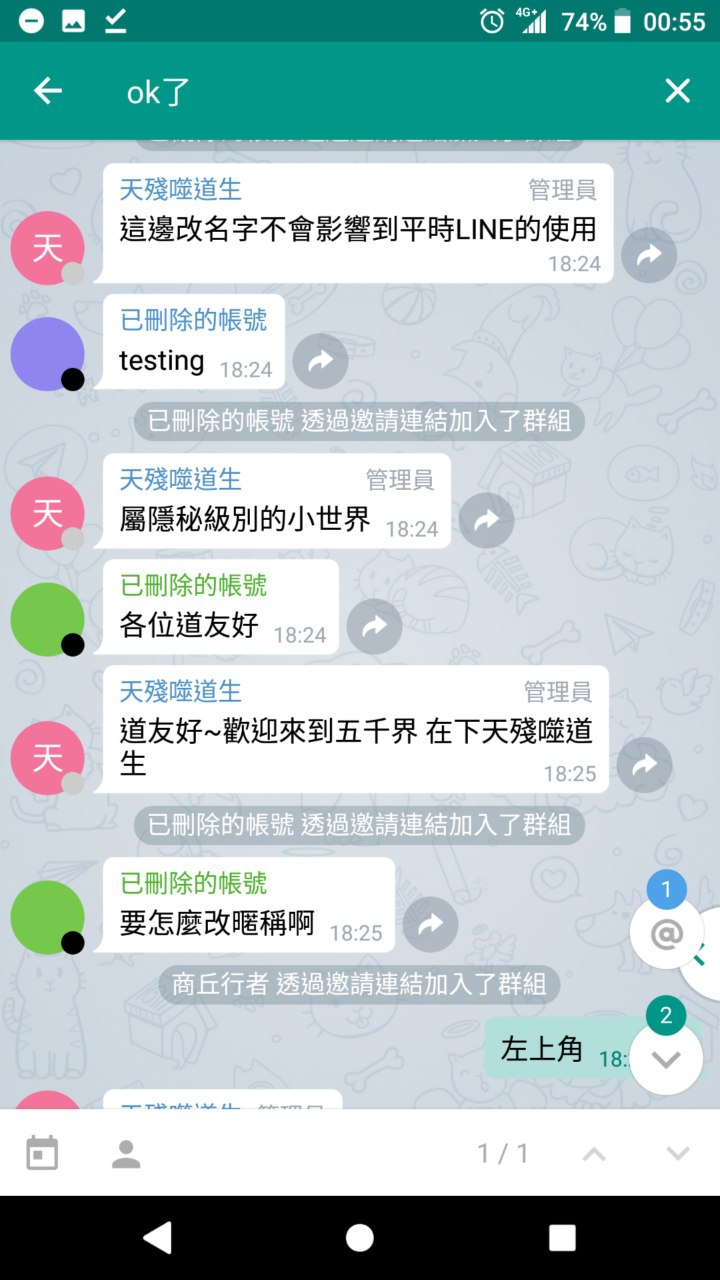Go back from search results
The height and width of the screenshot is (1280, 720).
click(47, 91)
